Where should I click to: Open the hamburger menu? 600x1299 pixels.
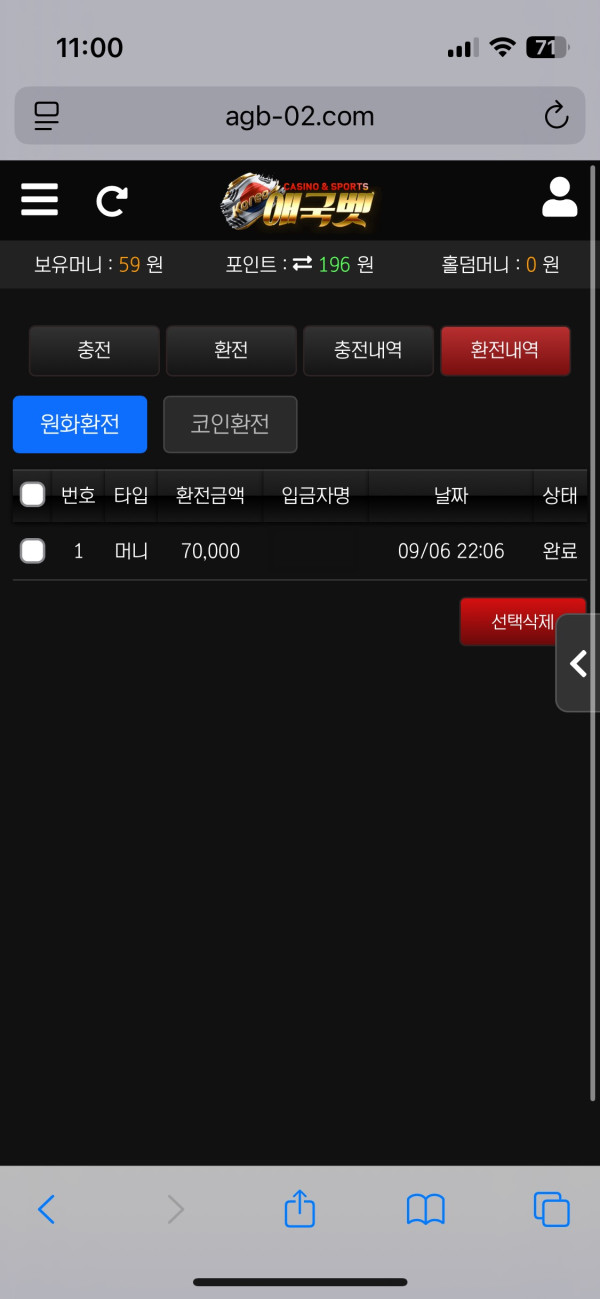coord(39,199)
